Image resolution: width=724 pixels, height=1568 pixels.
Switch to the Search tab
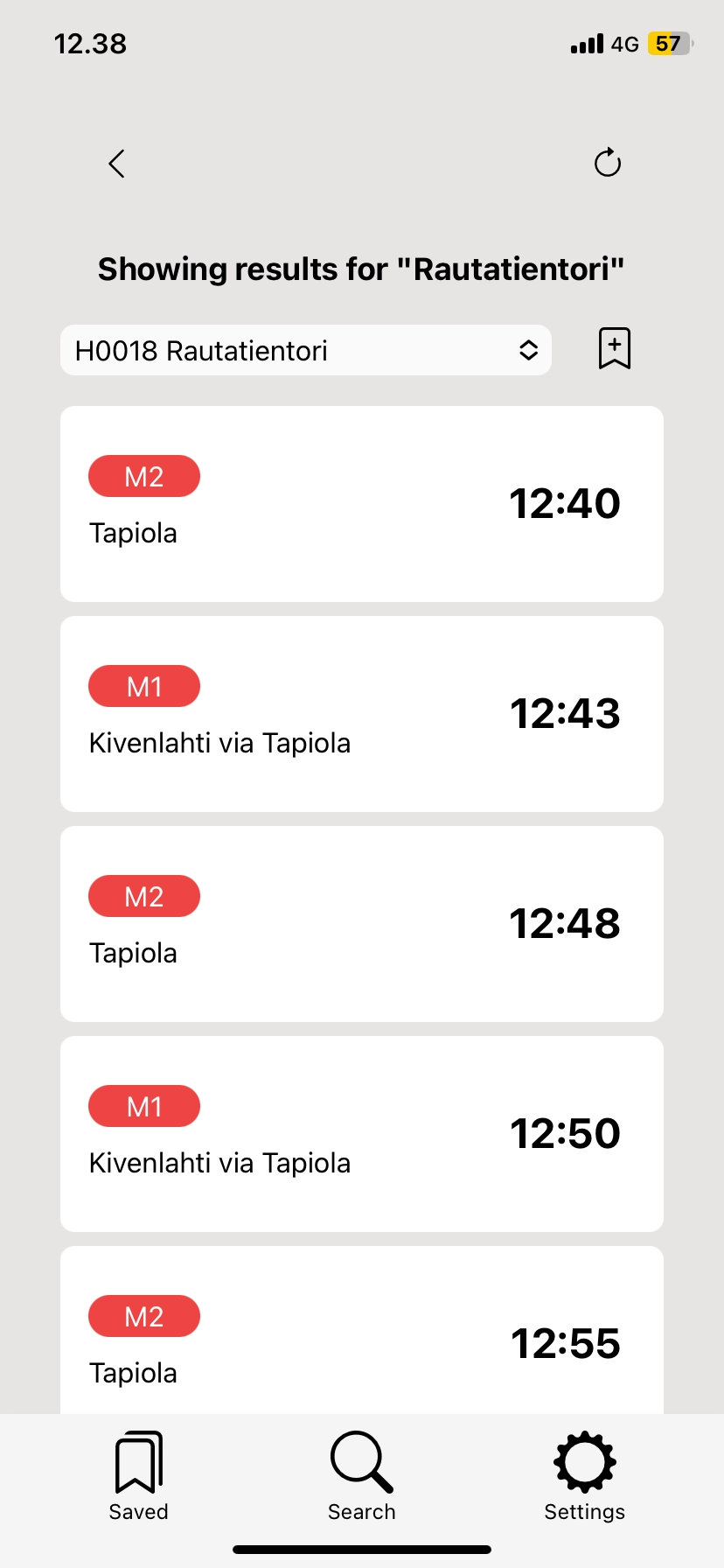pos(362,1476)
